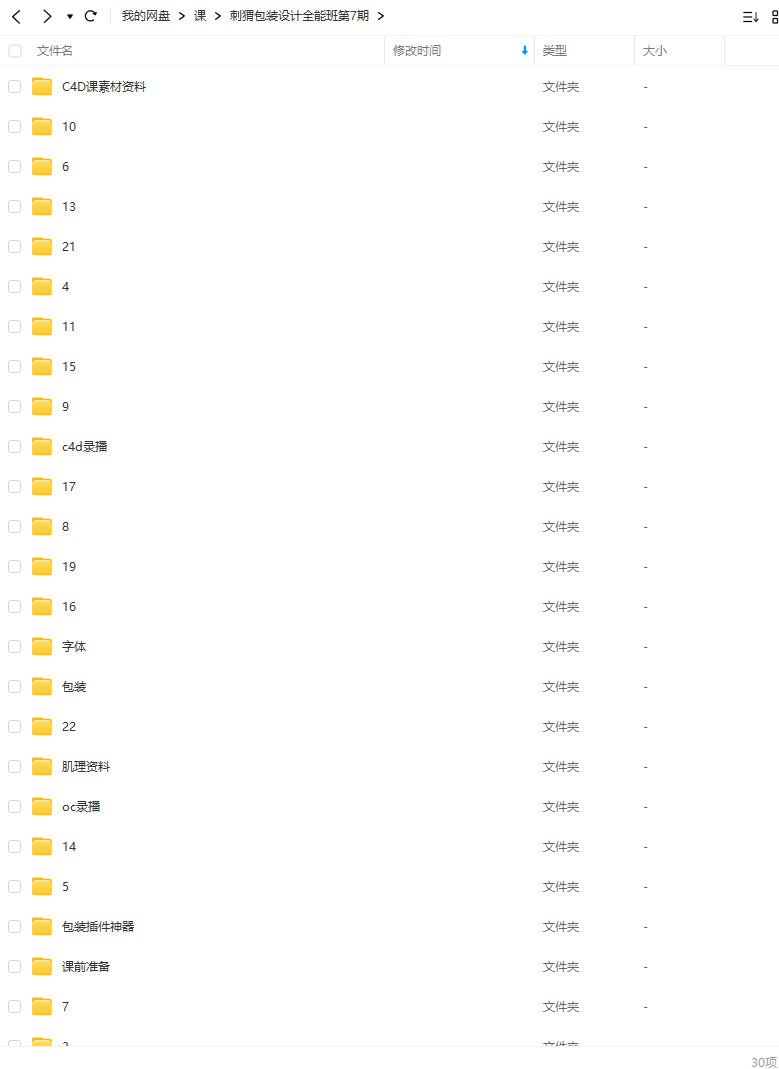Refresh the current folder listing
Viewport: 779px width, 1069px height.
click(x=91, y=16)
